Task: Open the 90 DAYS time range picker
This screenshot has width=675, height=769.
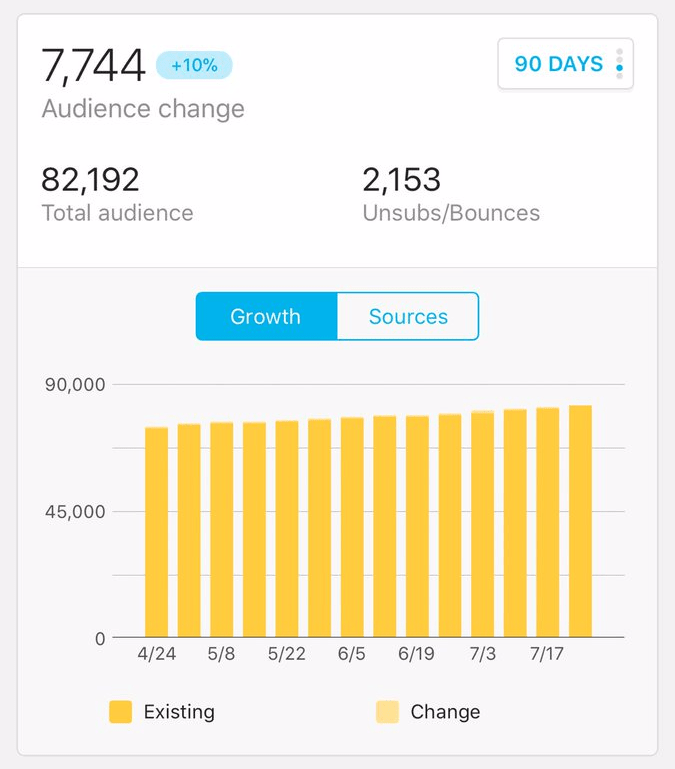Action: point(566,64)
